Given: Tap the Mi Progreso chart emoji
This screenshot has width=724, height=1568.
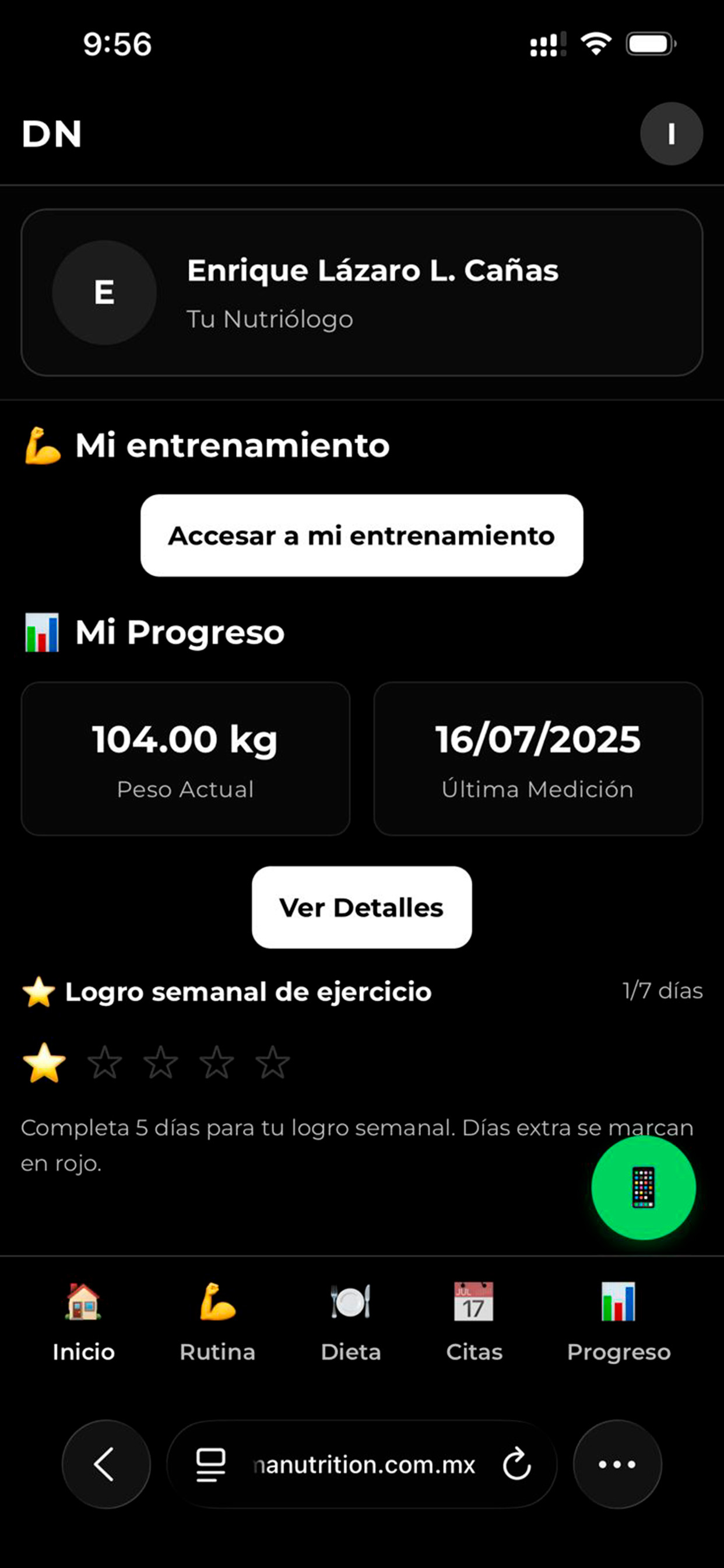Looking at the screenshot, I should 41,632.
